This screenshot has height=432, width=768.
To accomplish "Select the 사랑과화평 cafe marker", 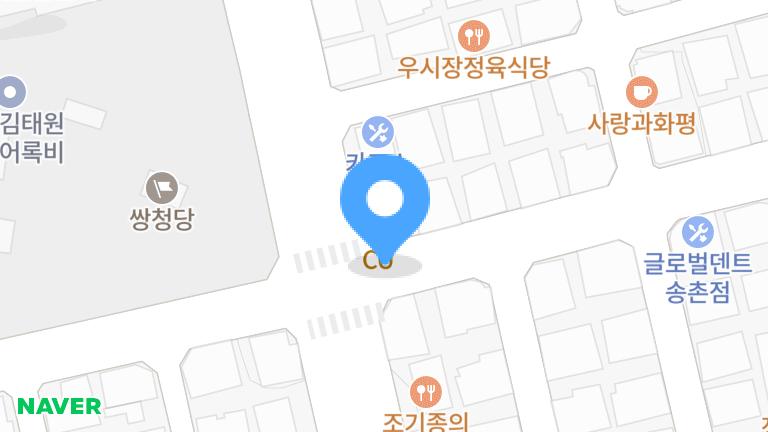I will pyautogui.click(x=641, y=93).
